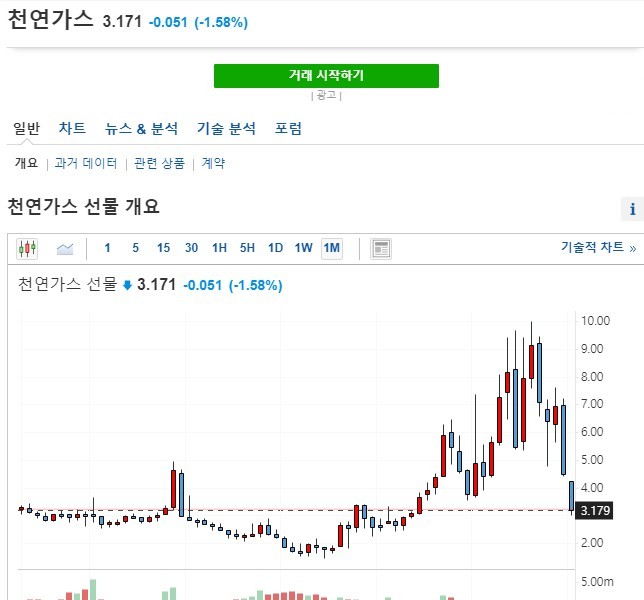
Task: Open the 과거 데이터 sub-link
Action: pyautogui.click(x=86, y=163)
